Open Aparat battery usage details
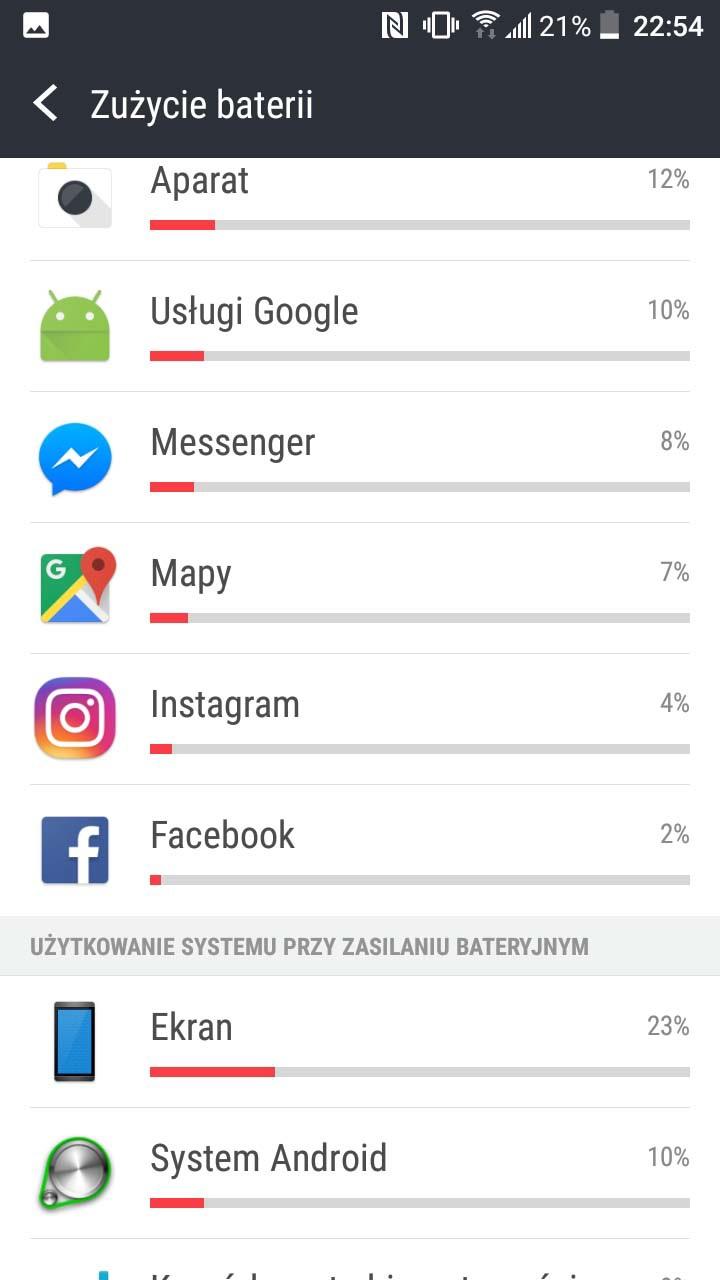Viewport: 720px width, 1280px height. coord(360,209)
